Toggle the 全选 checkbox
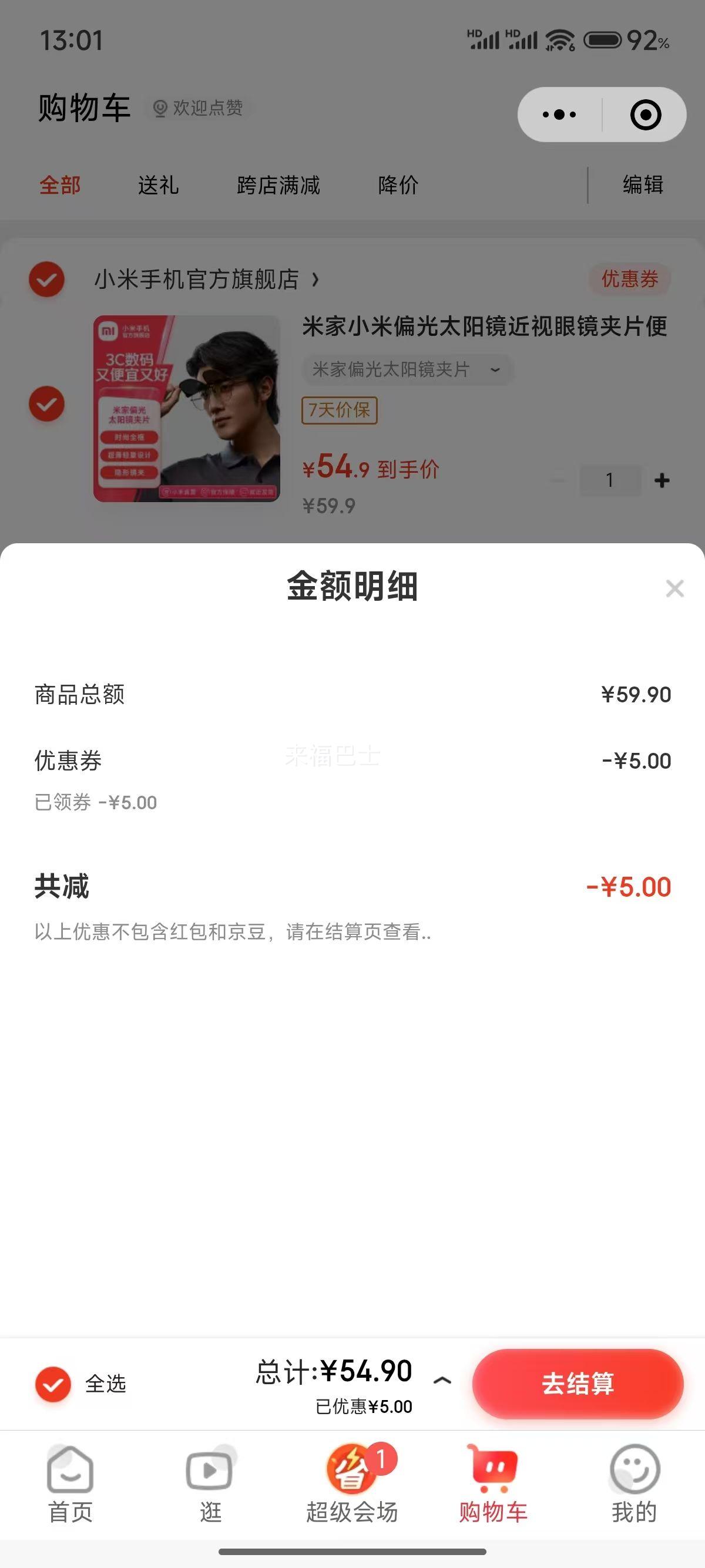This screenshot has height=1568, width=705. pos(53,1384)
